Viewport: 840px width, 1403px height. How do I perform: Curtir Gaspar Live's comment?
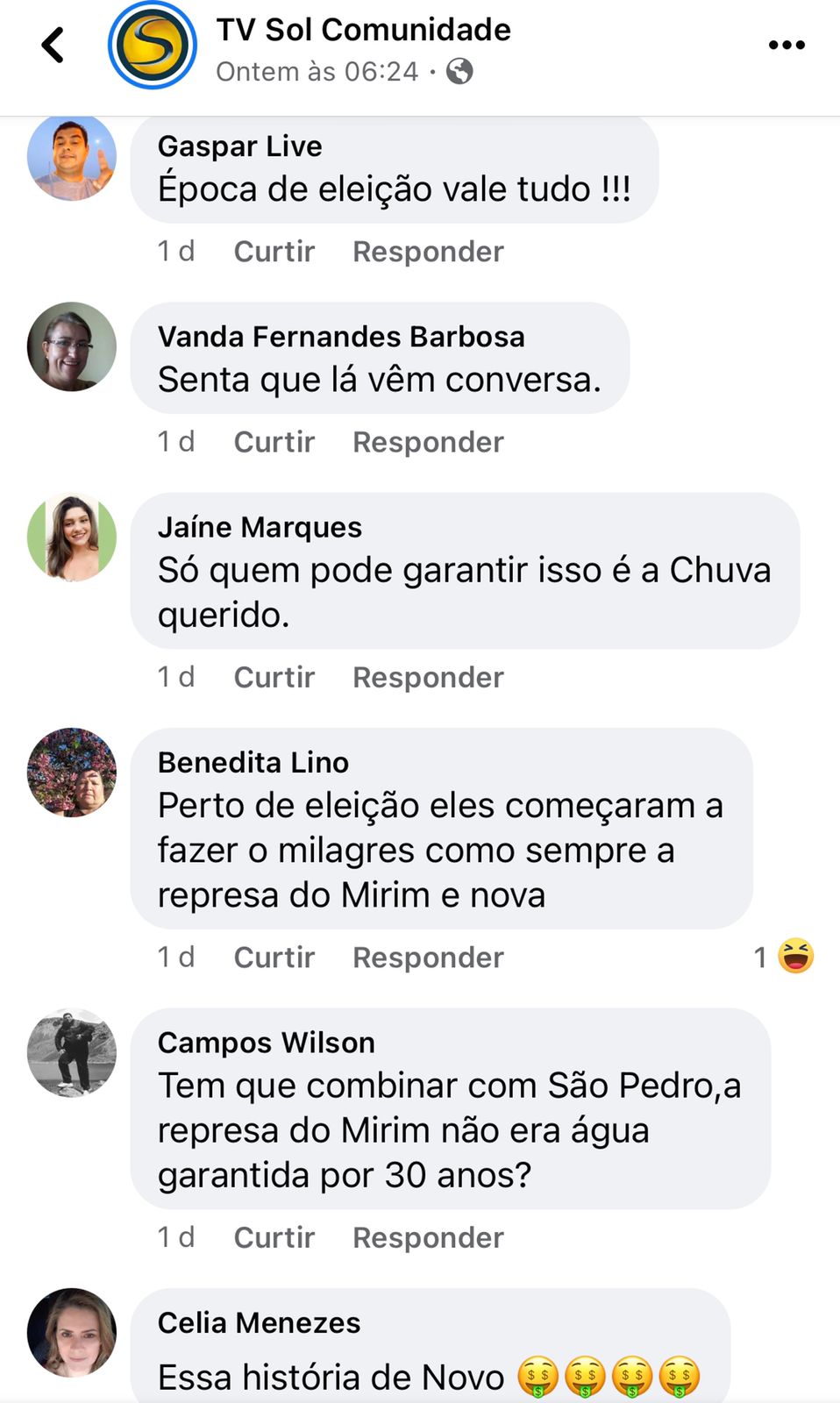point(274,252)
